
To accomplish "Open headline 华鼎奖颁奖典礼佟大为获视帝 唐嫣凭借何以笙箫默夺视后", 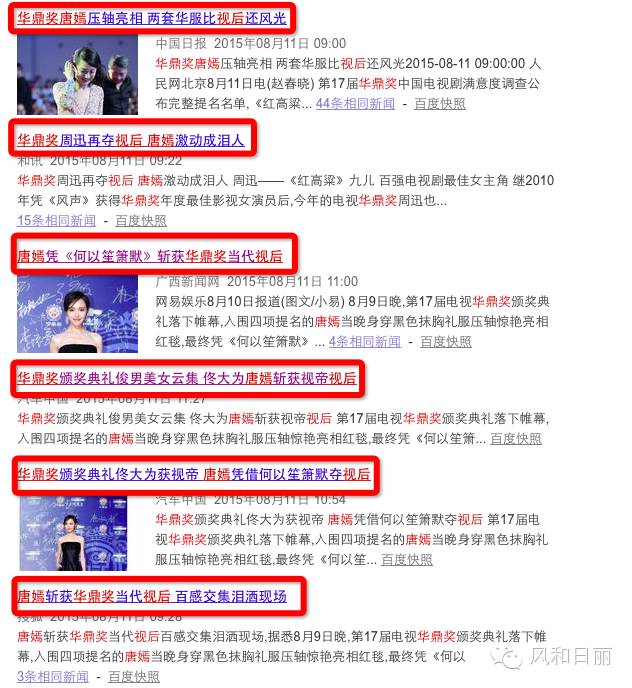I will [193, 474].
